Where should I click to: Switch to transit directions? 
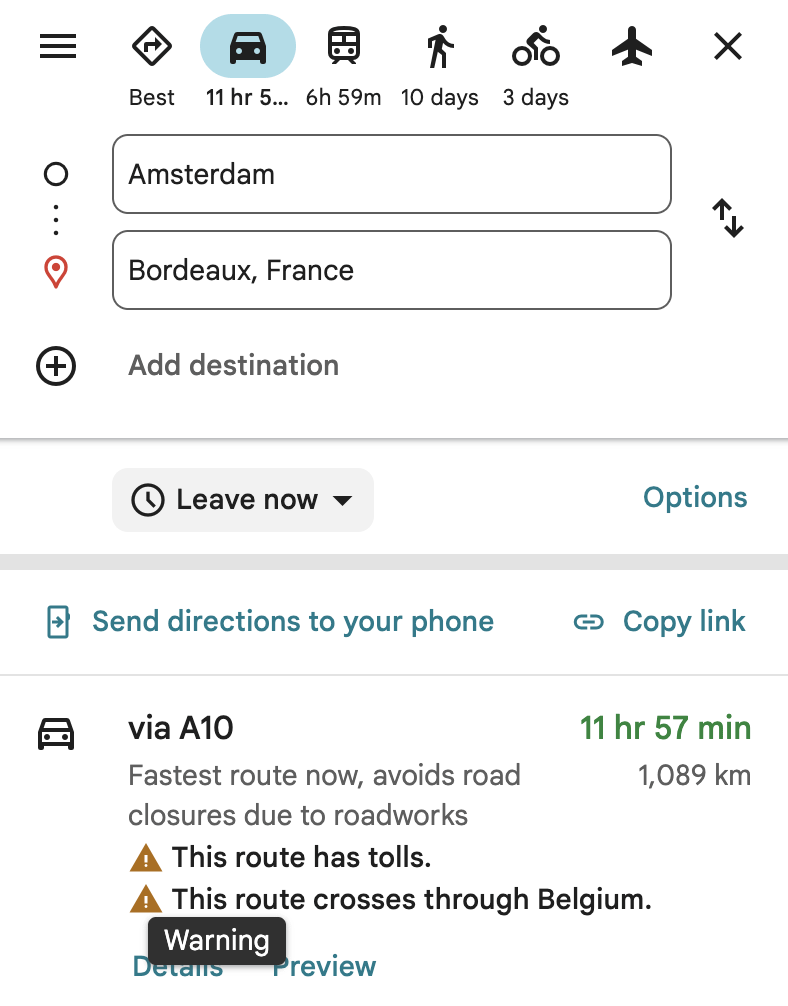pos(343,45)
